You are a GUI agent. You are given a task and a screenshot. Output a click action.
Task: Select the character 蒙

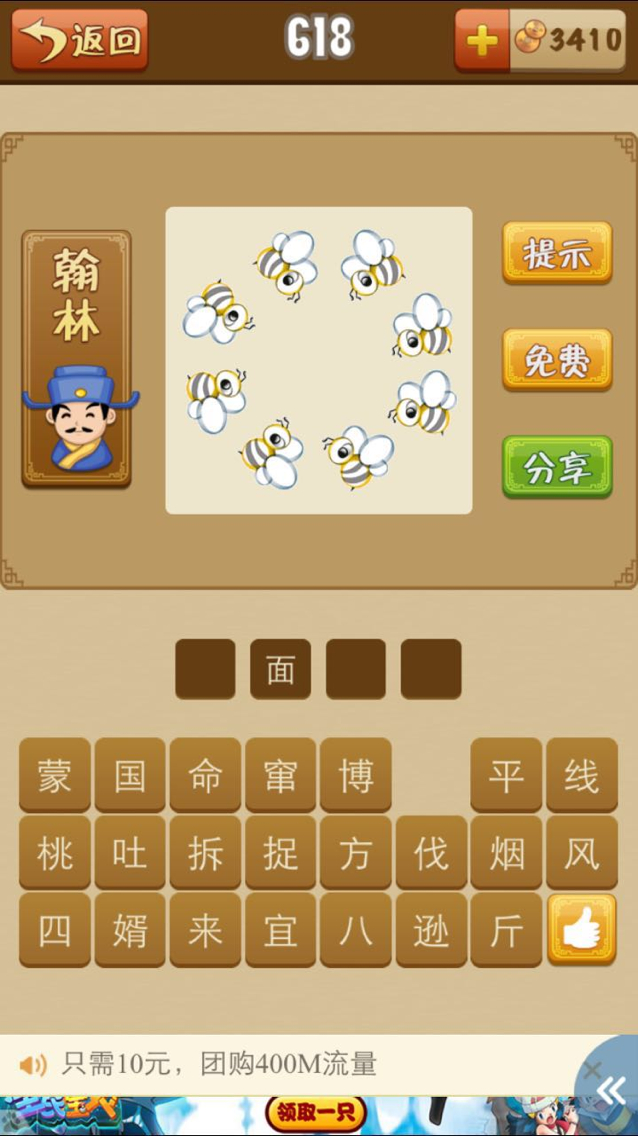[x=55, y=775]
